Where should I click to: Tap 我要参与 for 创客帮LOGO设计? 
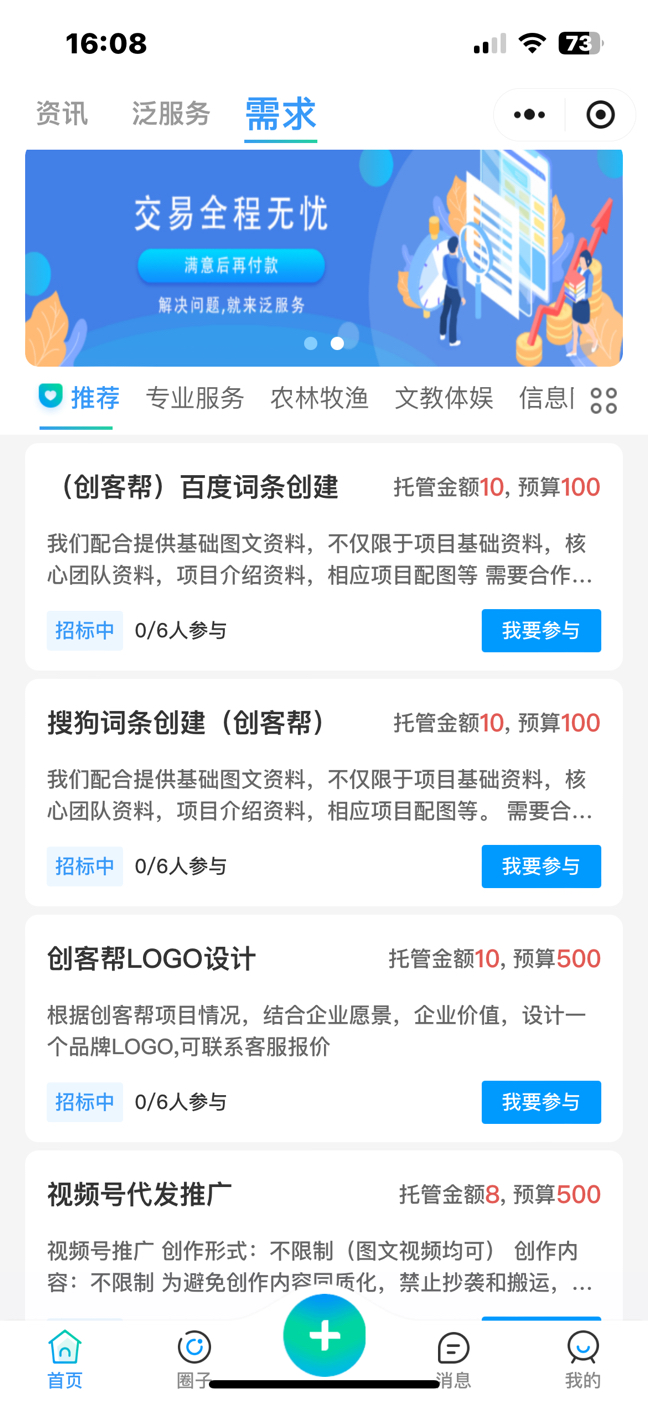point(541,1102)
